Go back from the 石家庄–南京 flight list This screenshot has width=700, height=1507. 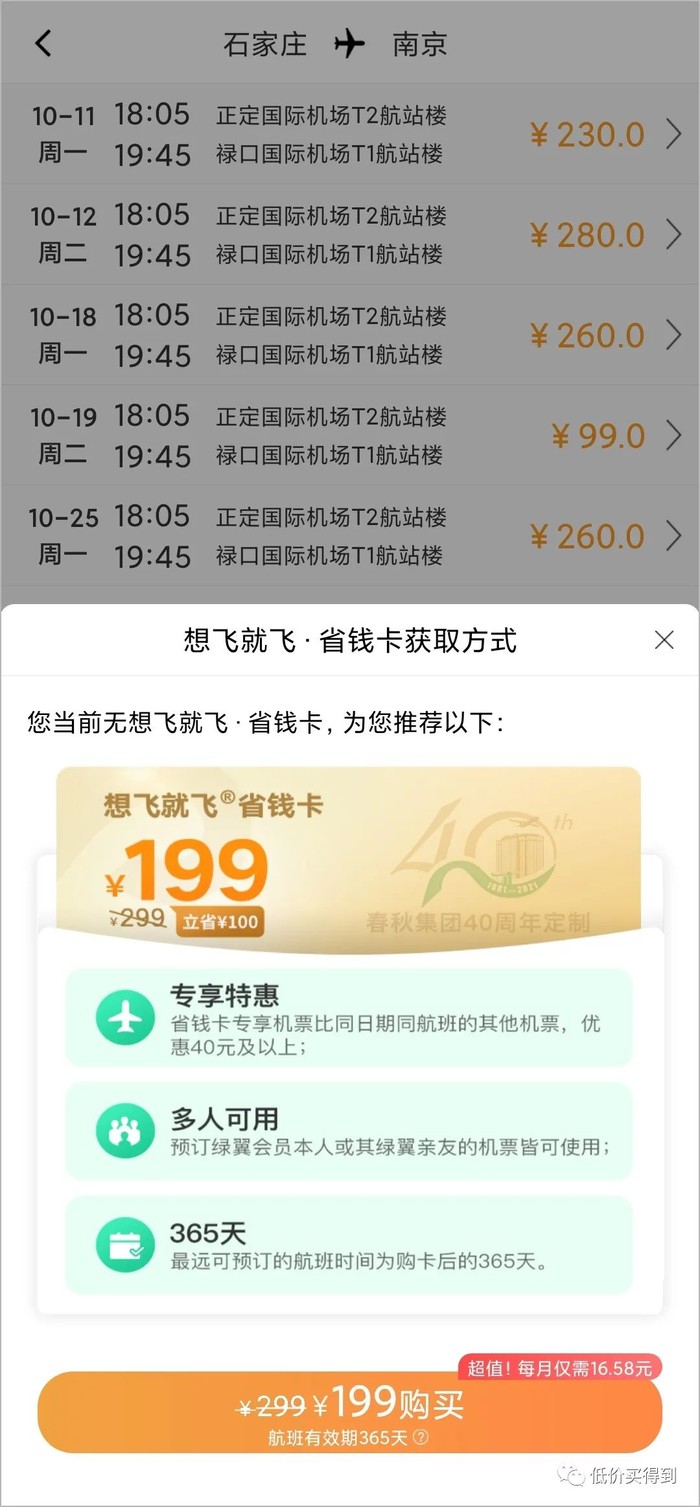click(x=43, y=44)
